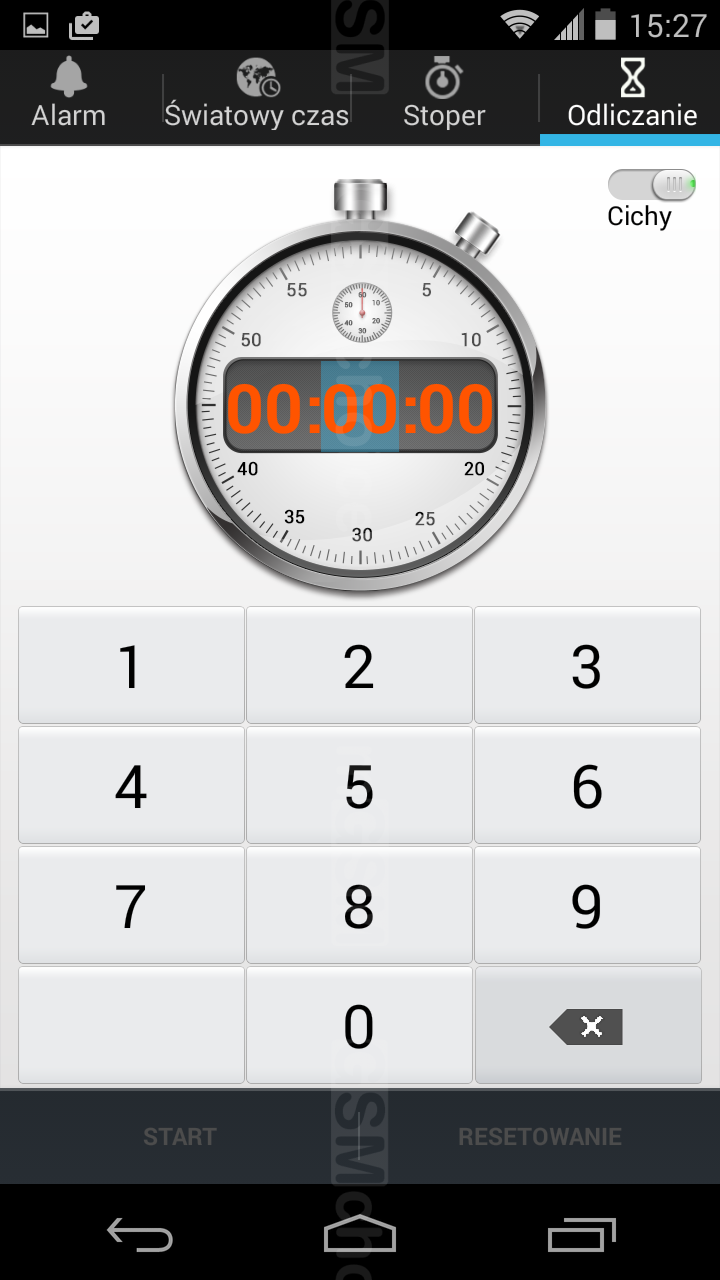Screen dimensions: 720x1280
Task: Tap keypad number 8
Action: [359, 905]
